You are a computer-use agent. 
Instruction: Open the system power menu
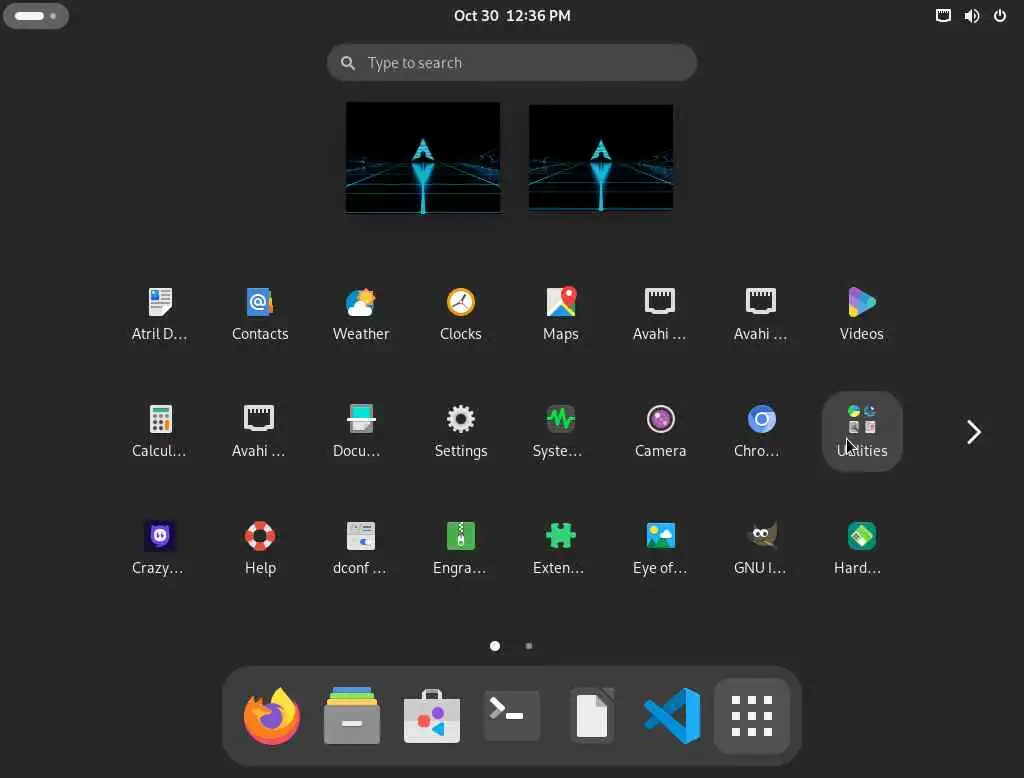pyautogui.click(x=999, y=16)
